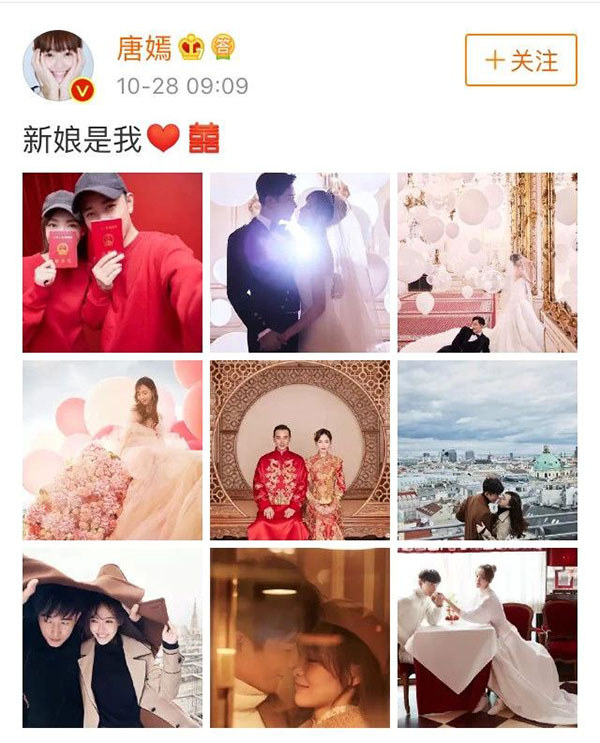
Task: Open the red traditional wedding attire photo
Action: 299,450
